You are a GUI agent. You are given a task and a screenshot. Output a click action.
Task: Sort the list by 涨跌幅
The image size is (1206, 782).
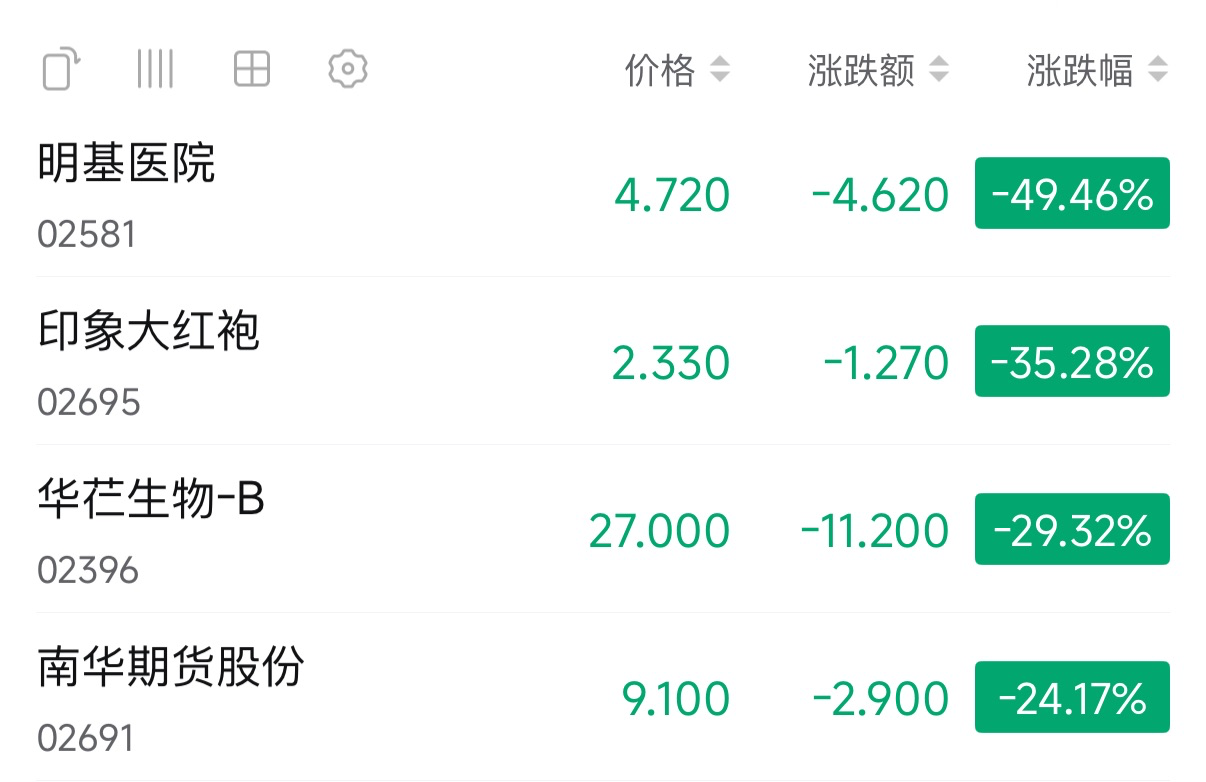[1096, 71]
